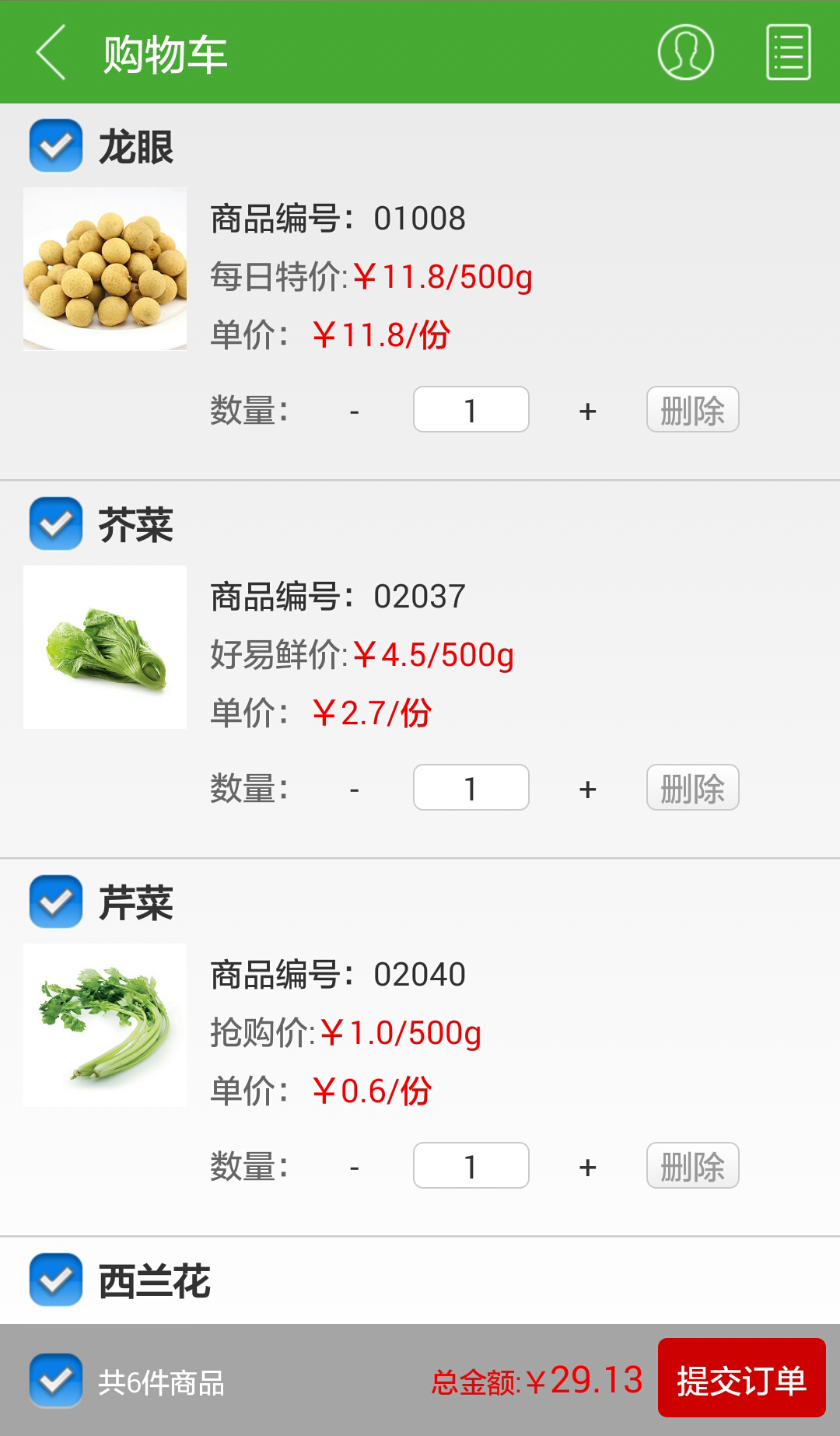This screenshot has height=1436, width=840.
Task: Open the 芥菜 product image
Action: pyautogui.click(x=105, y=647)
